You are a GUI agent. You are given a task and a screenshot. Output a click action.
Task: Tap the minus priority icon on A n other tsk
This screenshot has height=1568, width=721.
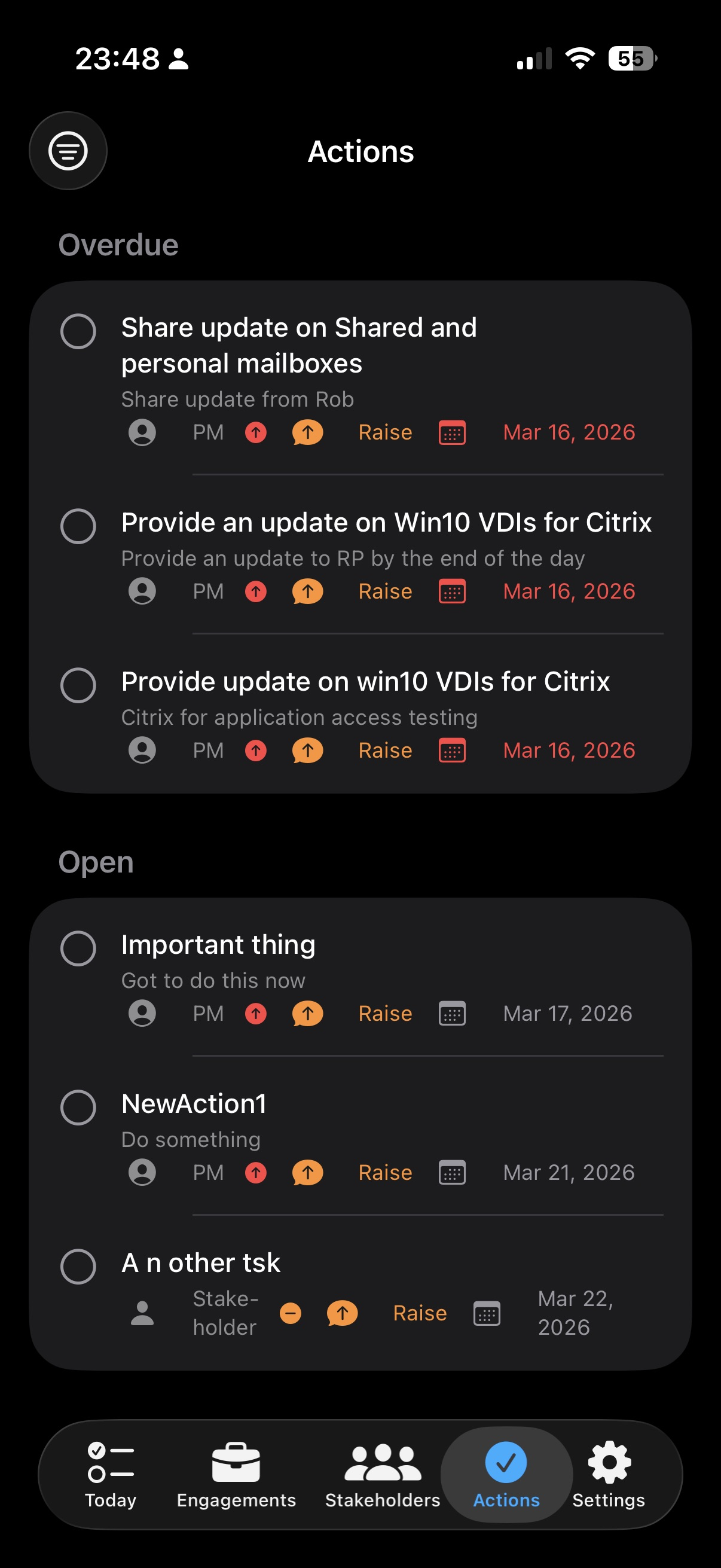[290, 1313]
